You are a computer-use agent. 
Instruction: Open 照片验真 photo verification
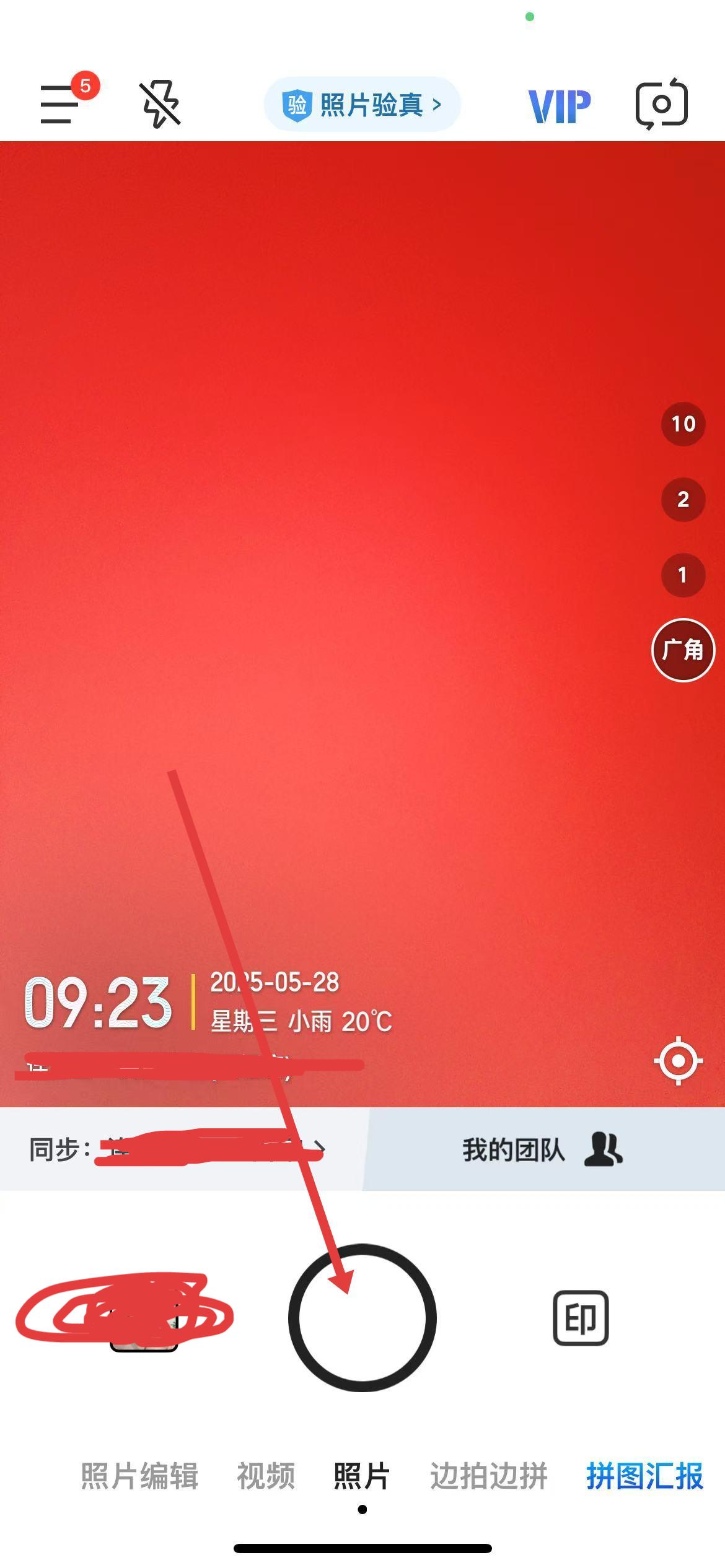click(362, 104)
